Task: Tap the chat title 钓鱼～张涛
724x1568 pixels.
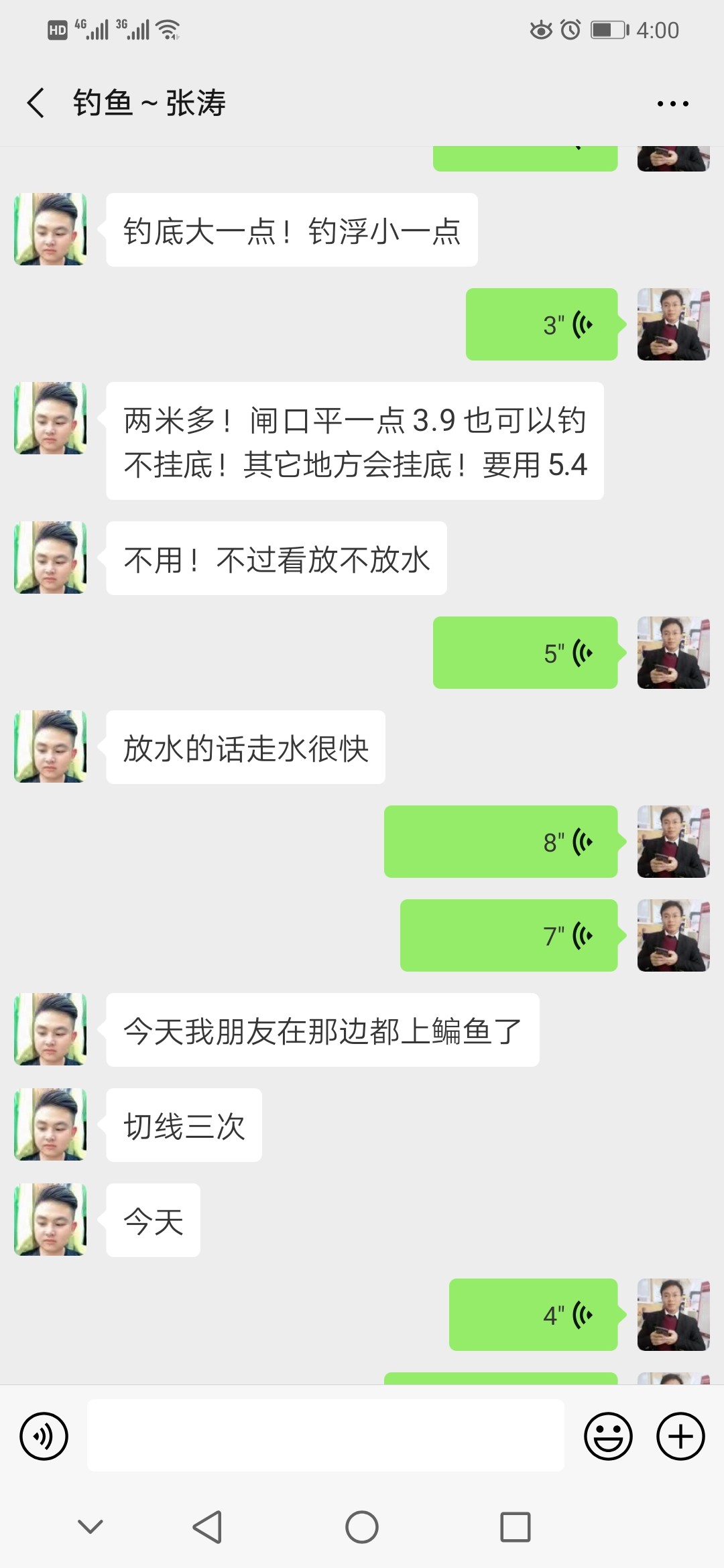Action: point(149,103)
